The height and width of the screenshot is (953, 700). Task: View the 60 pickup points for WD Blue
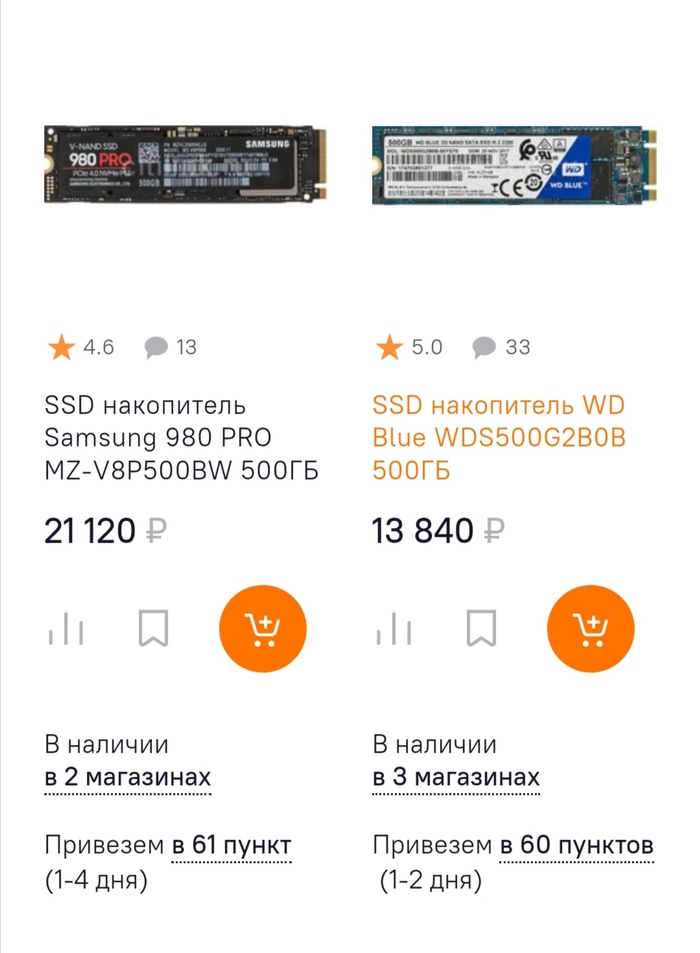(577, 845)
